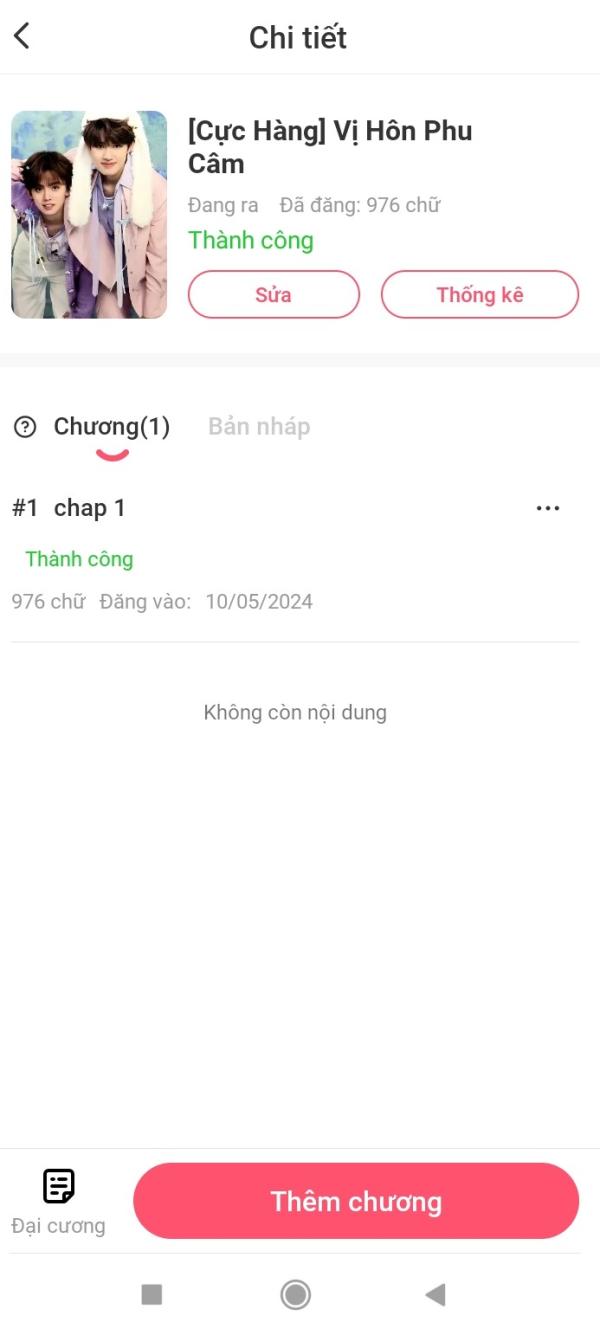Open recent apps from the navigation bar
600x1335 pixels.
152,1295
